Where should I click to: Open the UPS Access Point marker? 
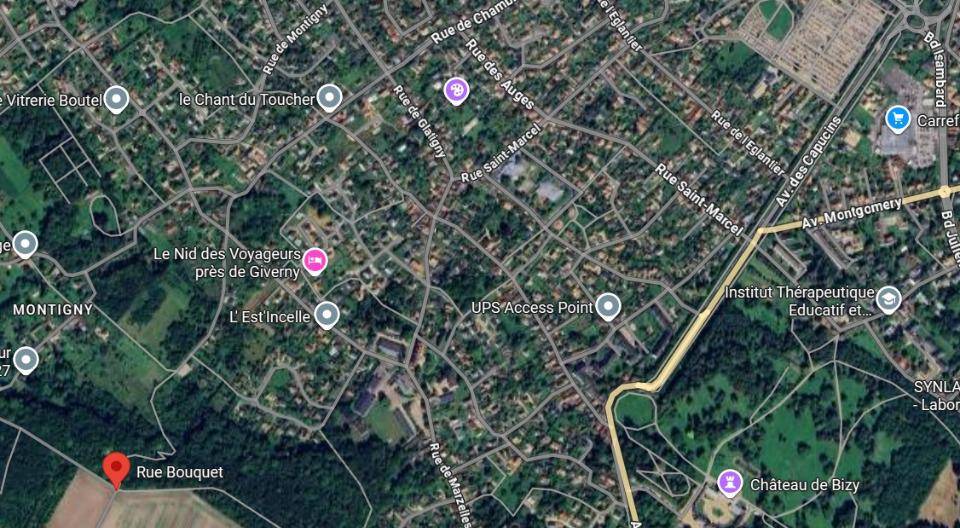[608, 306]
